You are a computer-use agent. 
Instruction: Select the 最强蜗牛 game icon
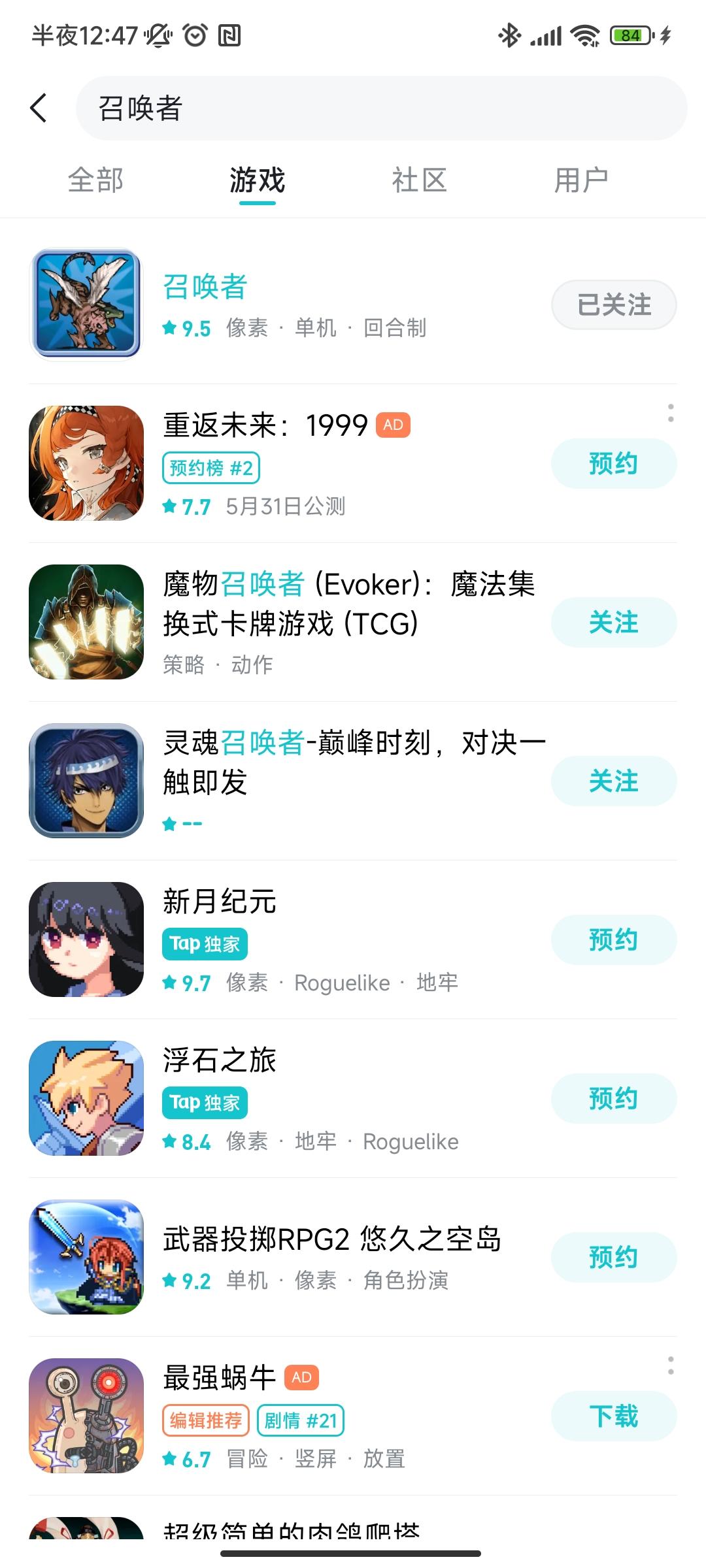pyautogui.click(x=87, y=1416)
